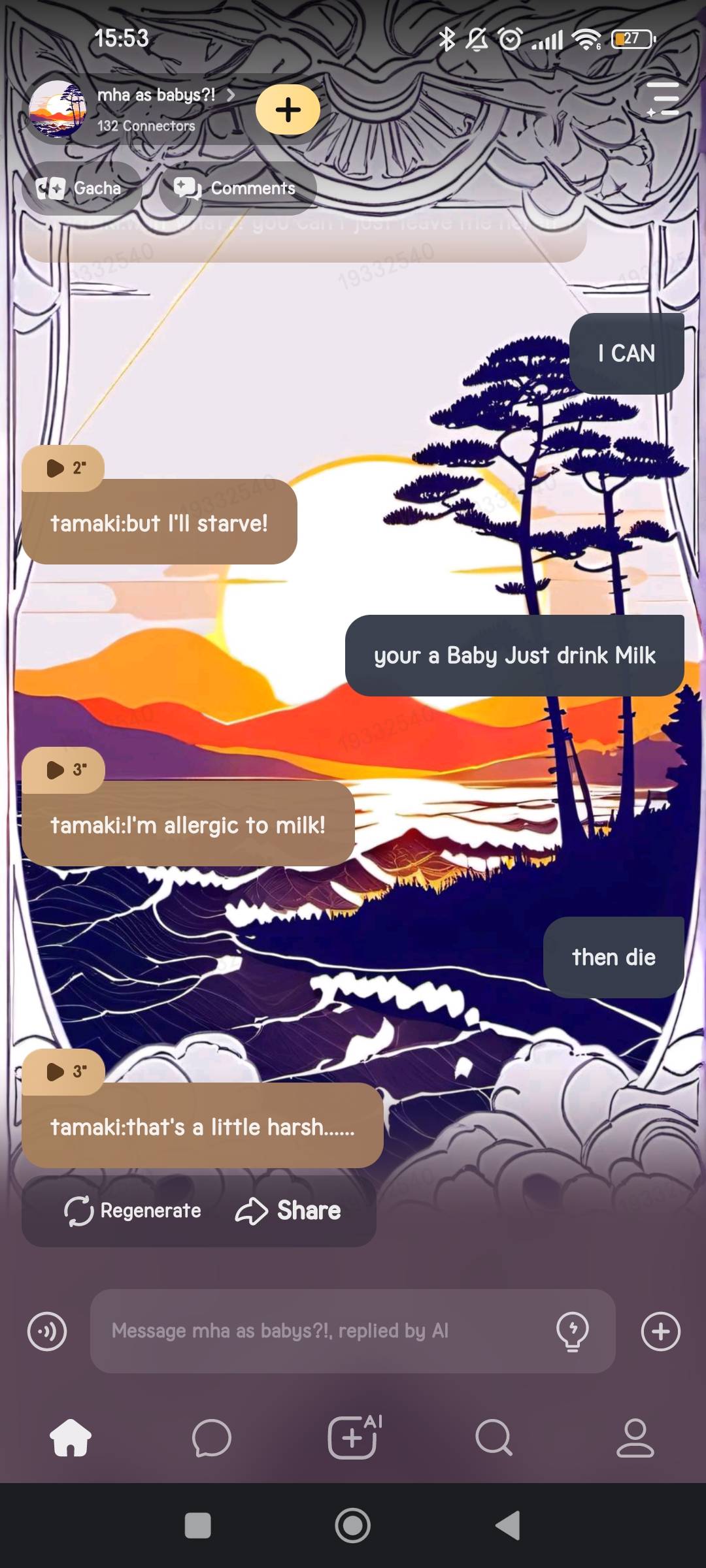Share this conversation
Screen dimensions: 706x1568
288,1211
